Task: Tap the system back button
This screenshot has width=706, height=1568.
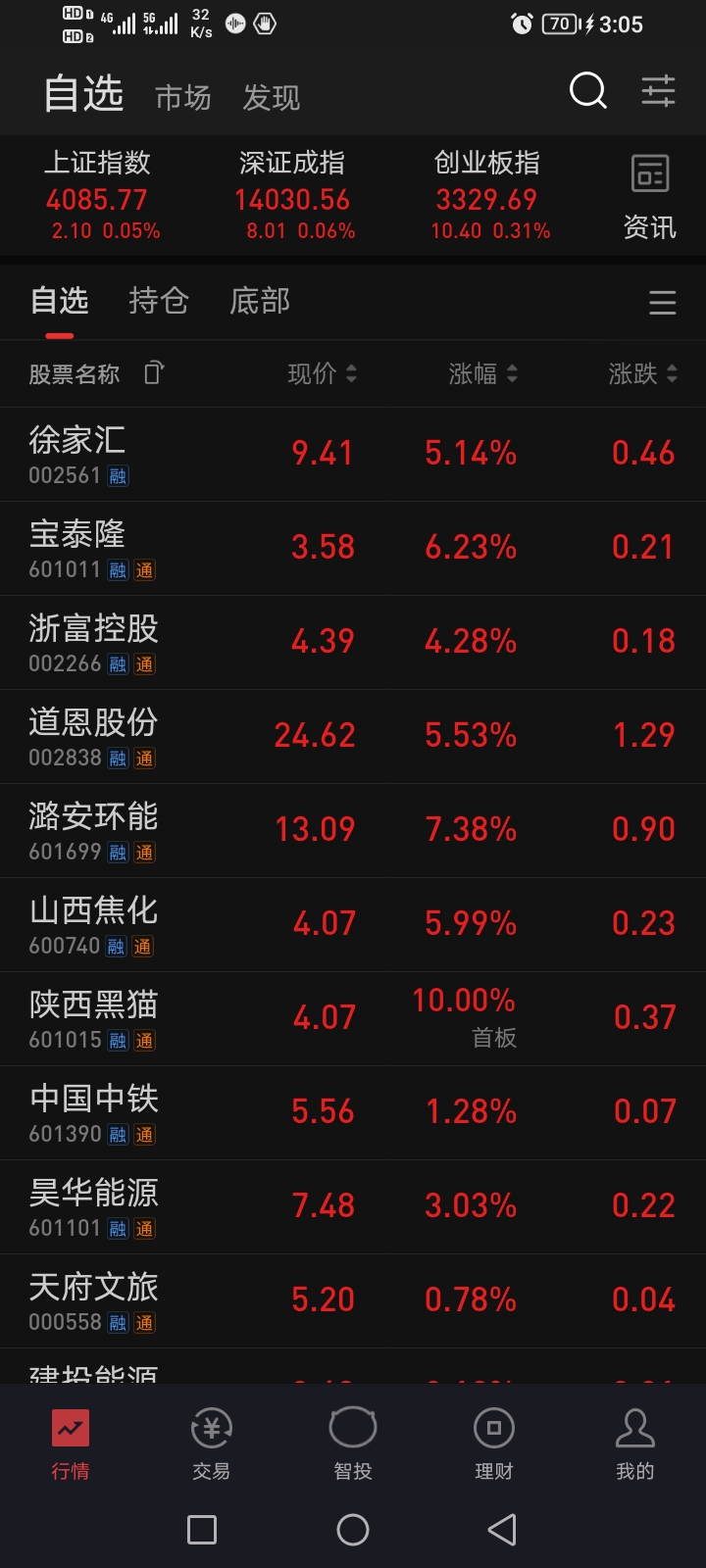Action: coord(502,1530)
